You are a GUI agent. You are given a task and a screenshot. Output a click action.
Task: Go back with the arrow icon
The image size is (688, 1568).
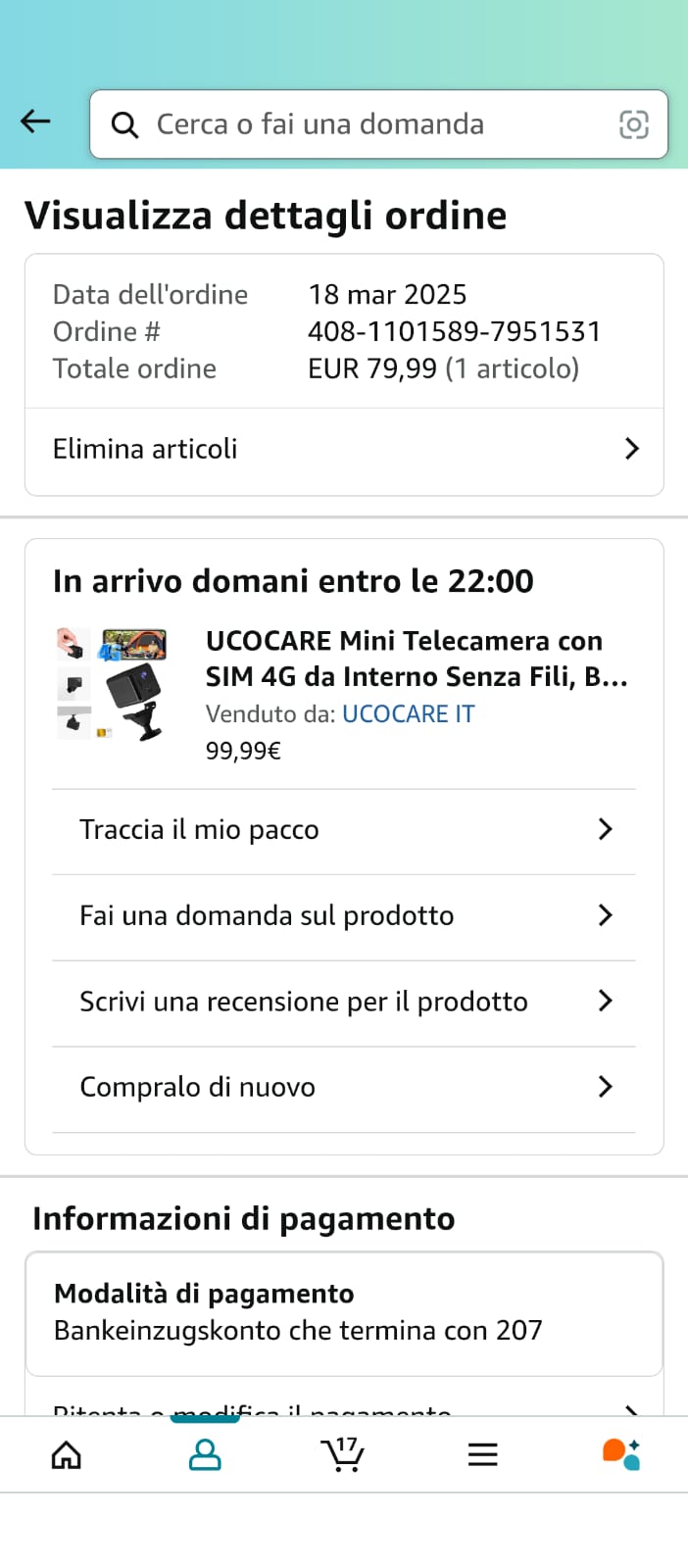pyautogui.click(x=35, y=122)
